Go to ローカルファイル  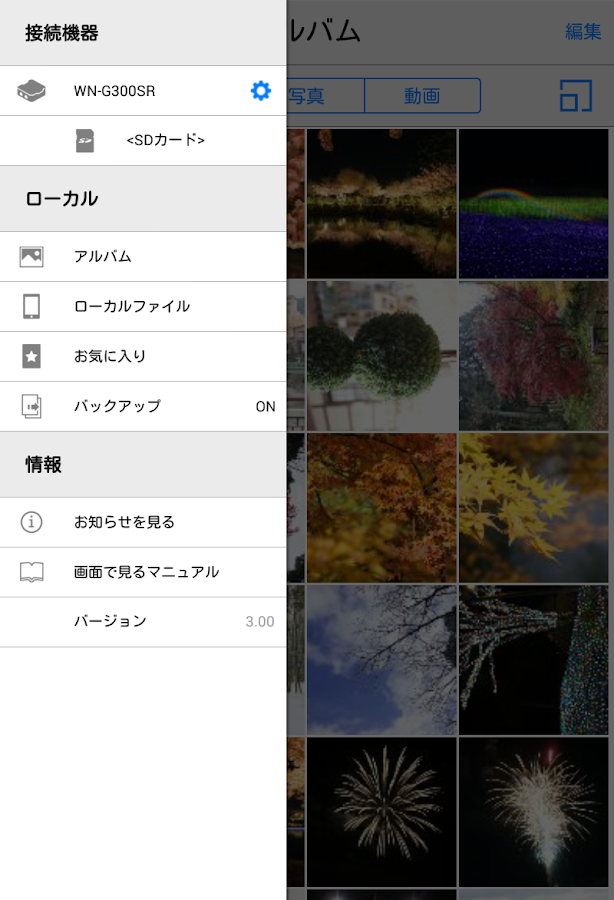click(x=143, y=306)
